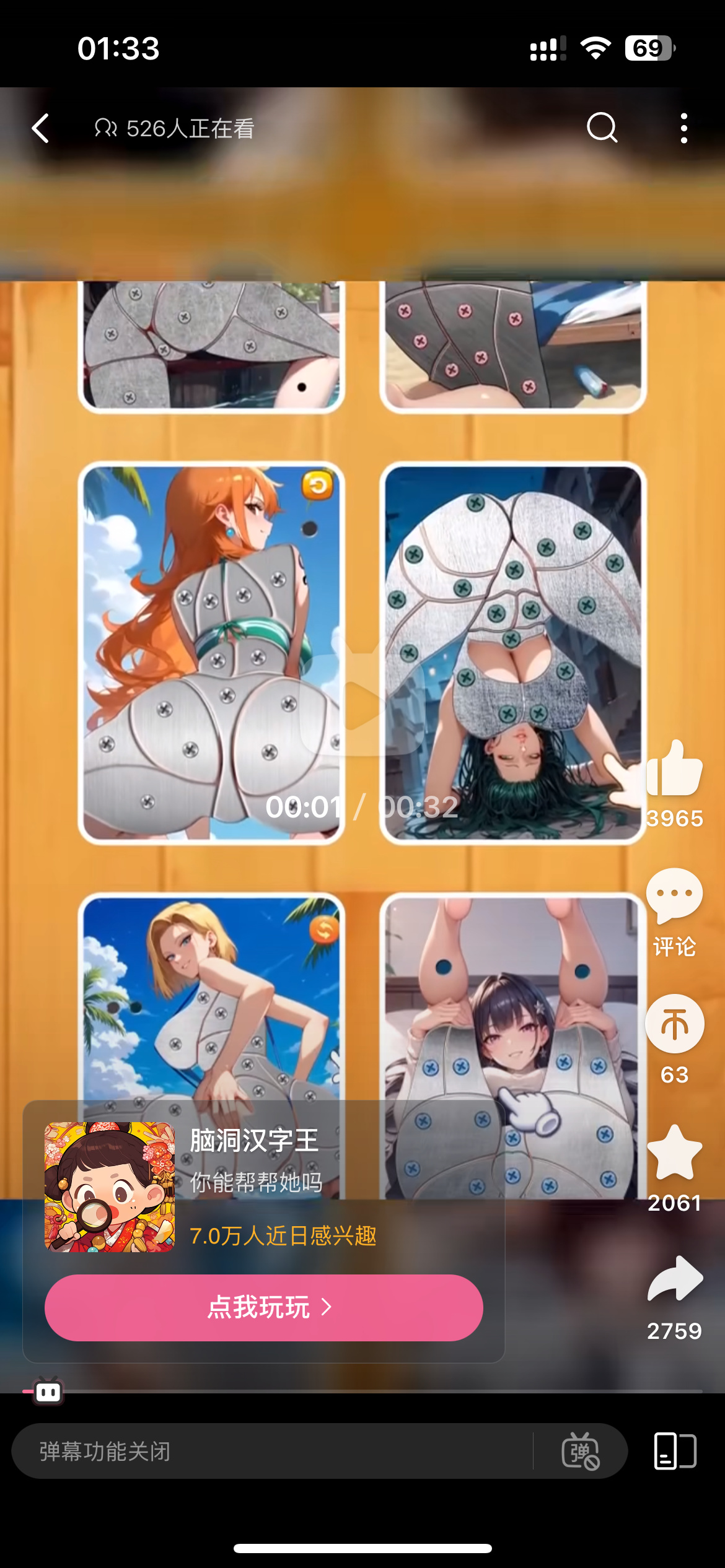This screenshot has height=1568, width=725.
Task: Give a coin to this video
Action: click(674, 1024)
